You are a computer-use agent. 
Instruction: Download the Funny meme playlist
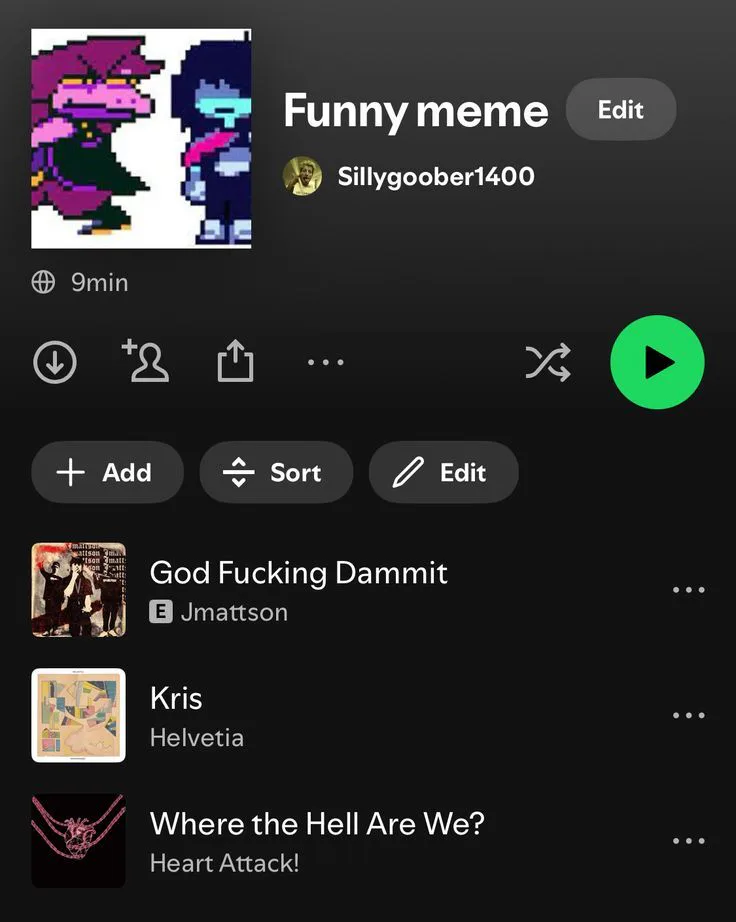pyautogui.click(x=55, y=362)
